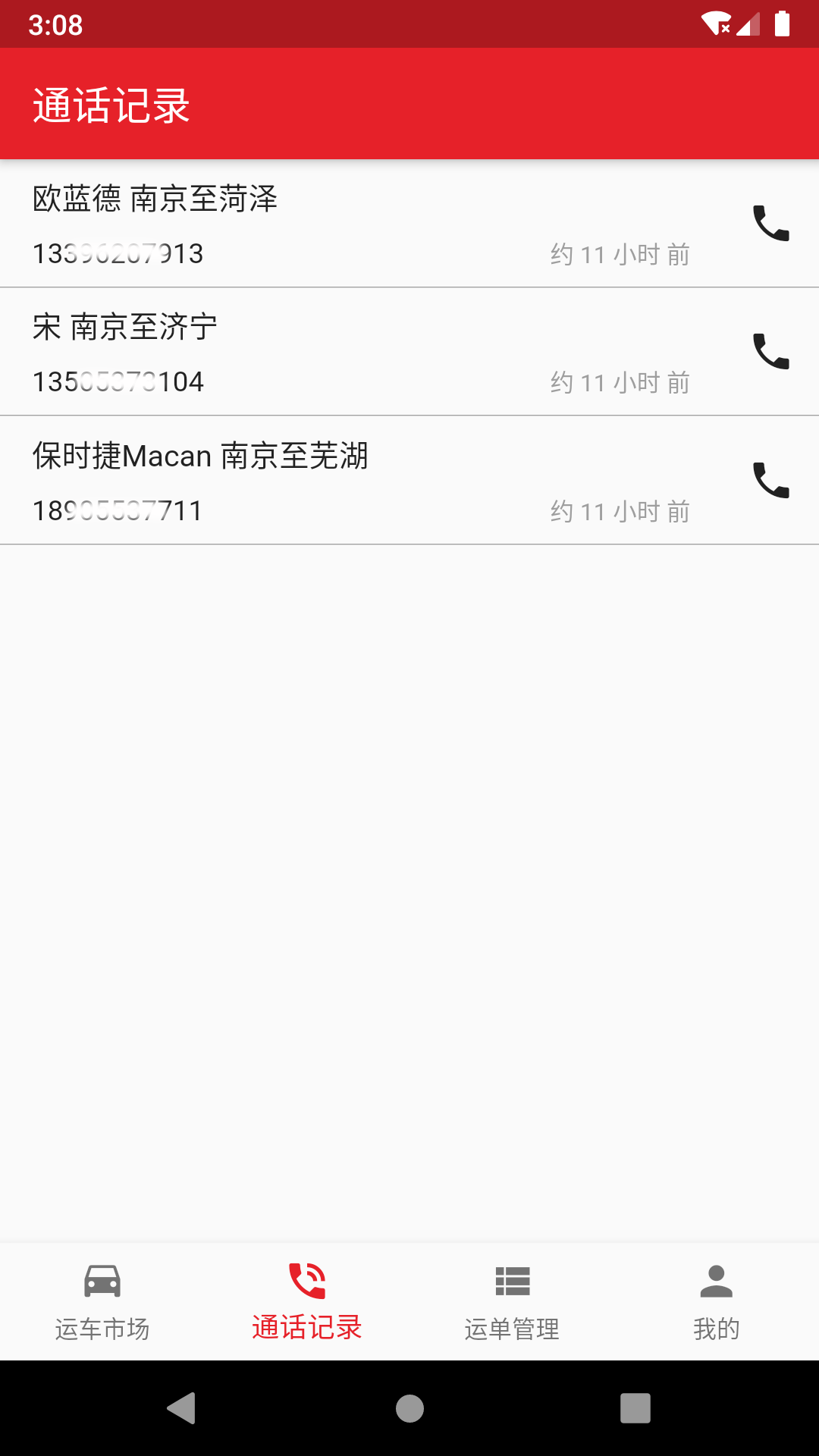Go to the home screen

pyautogui.click(x=409, y=1408)
